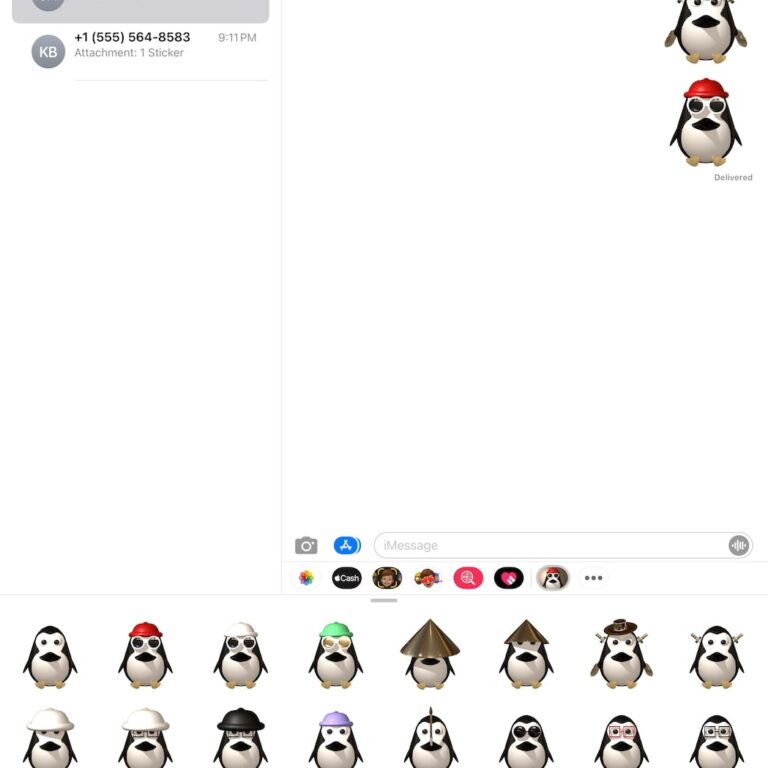Choose the green cap penguin sticker
768x768 pixels.
click(336, 655)
